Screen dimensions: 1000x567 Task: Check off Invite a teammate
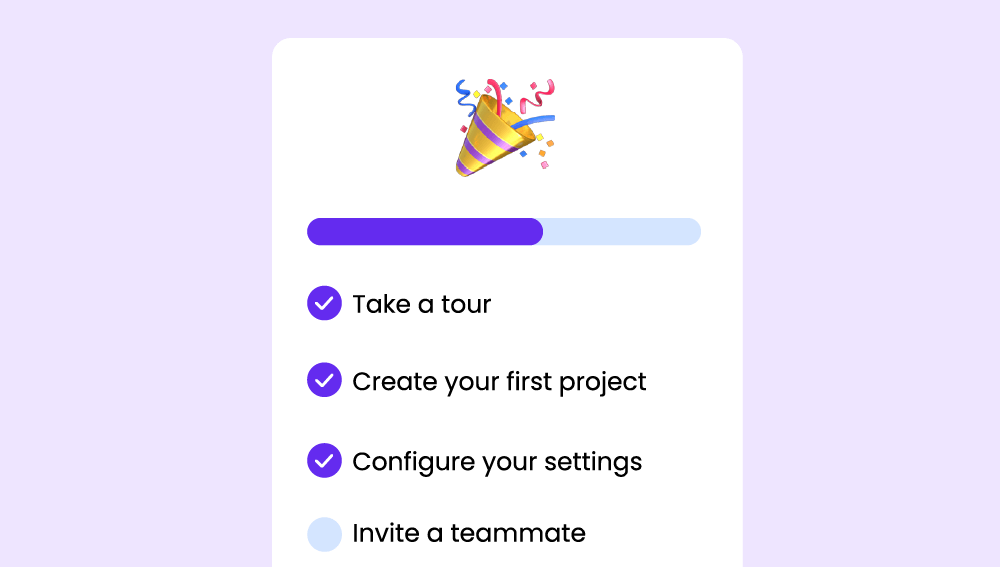click(324, 534)
